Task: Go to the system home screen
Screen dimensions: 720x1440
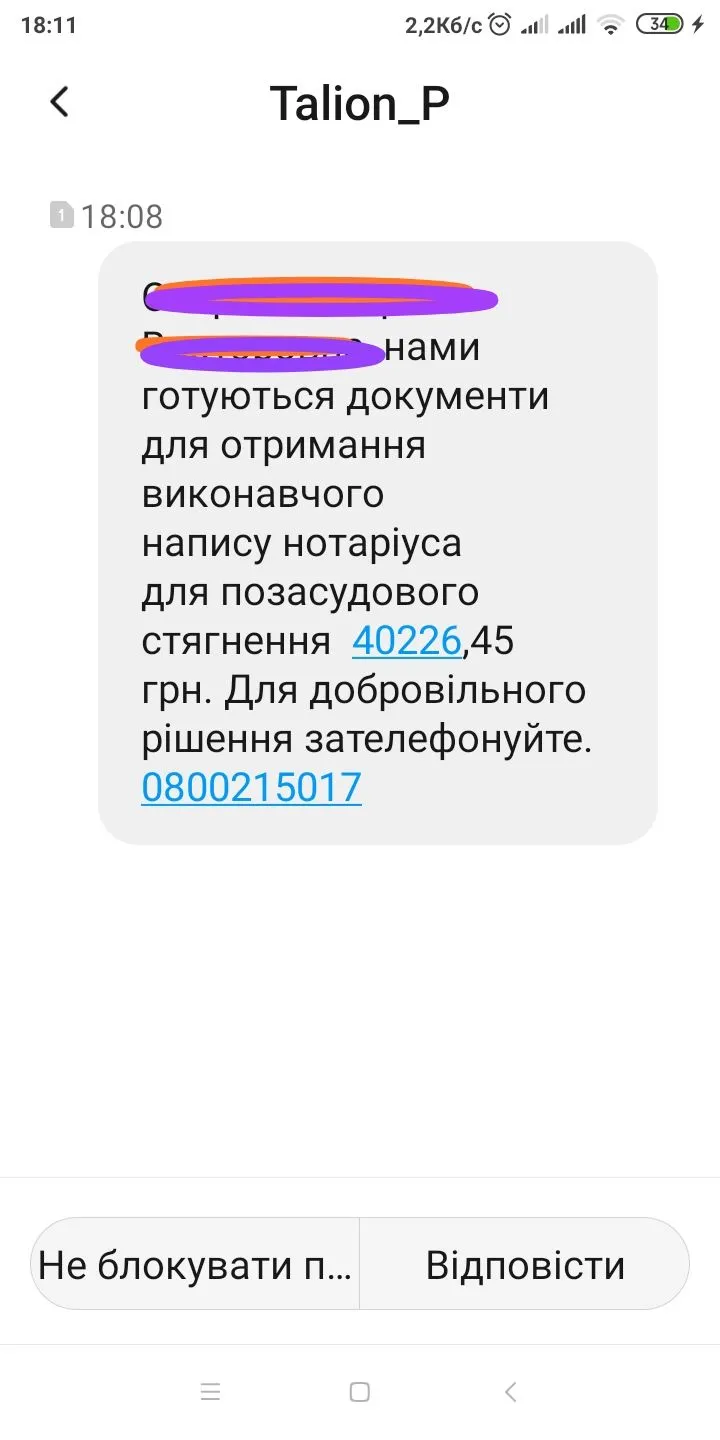Action: [360, 1392]
